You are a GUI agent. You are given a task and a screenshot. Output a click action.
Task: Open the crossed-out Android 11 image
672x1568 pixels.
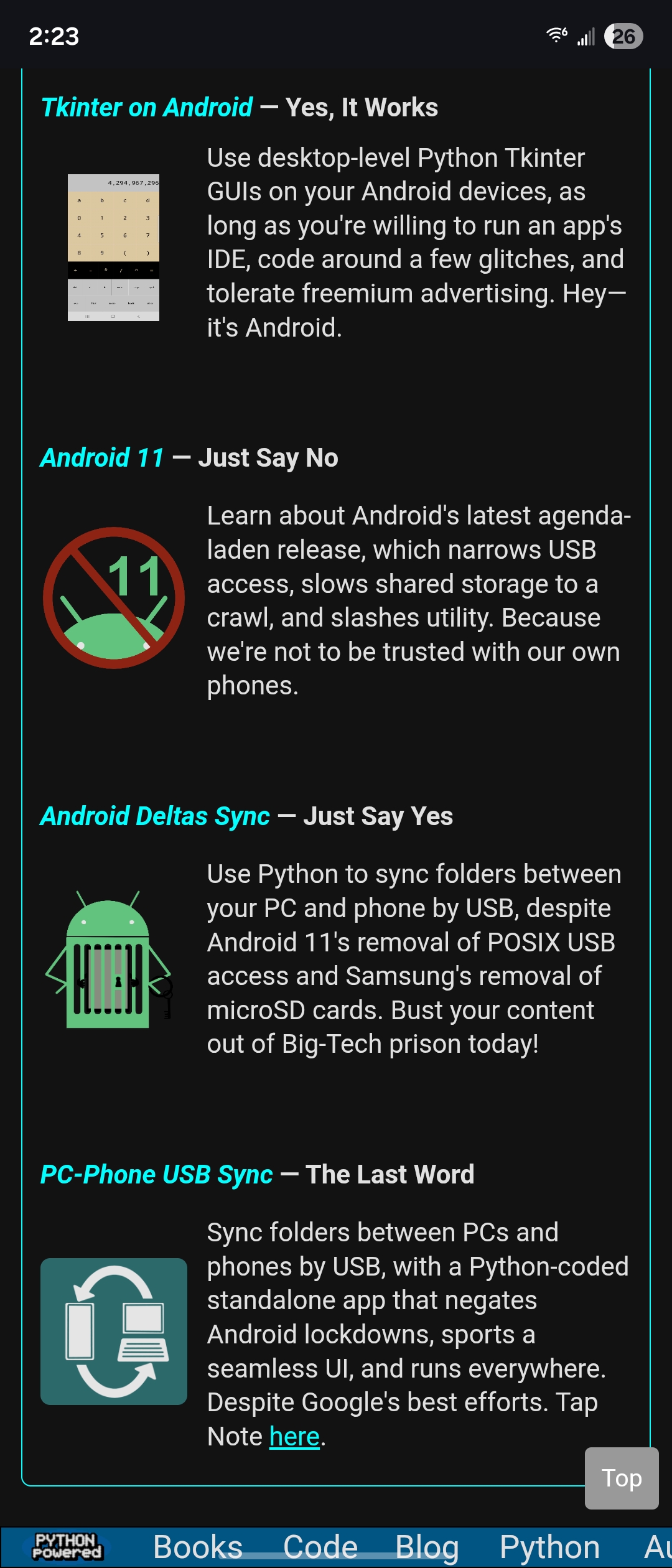coord(113,598)
